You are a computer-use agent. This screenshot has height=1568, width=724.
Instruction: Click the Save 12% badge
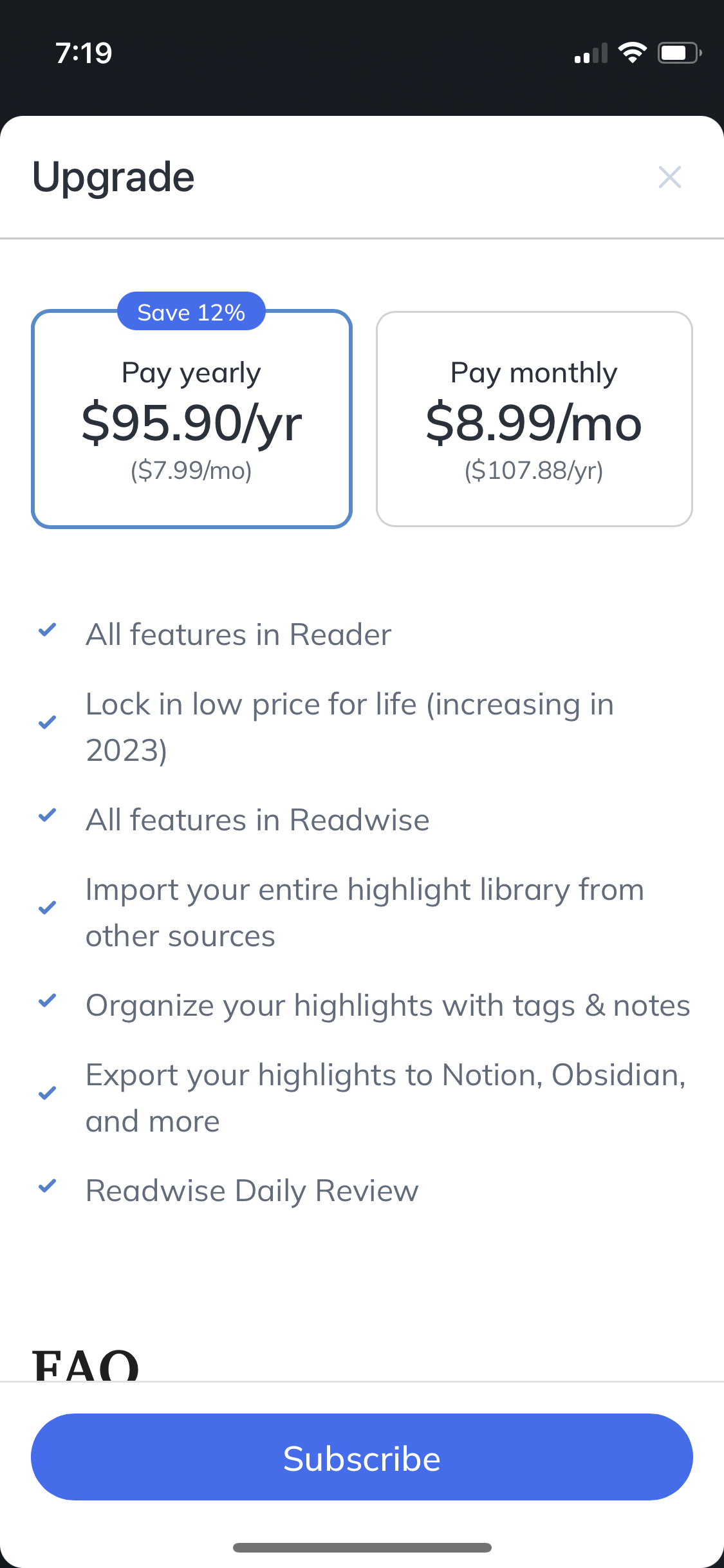(191, 312)
